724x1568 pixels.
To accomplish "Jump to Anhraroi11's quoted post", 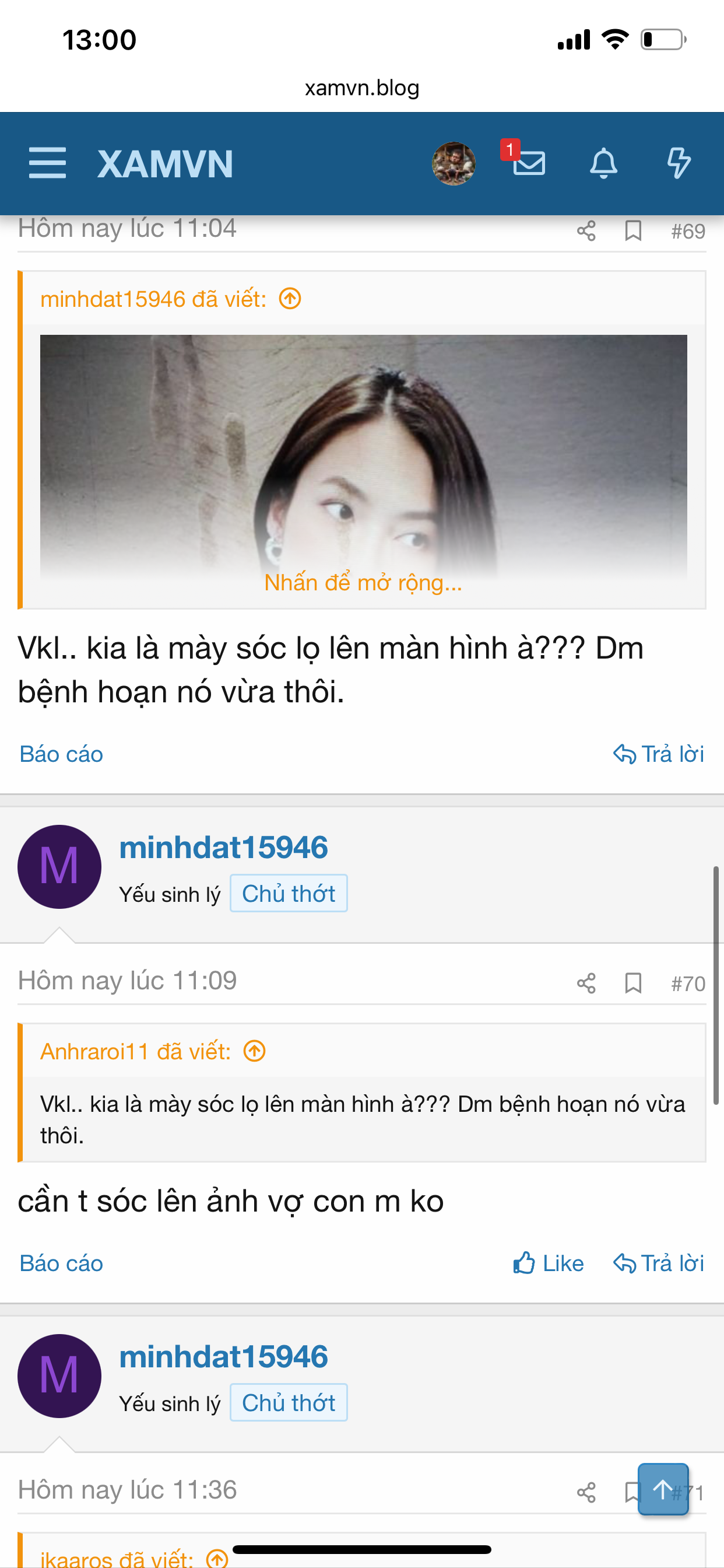I will click(254, 1051).
